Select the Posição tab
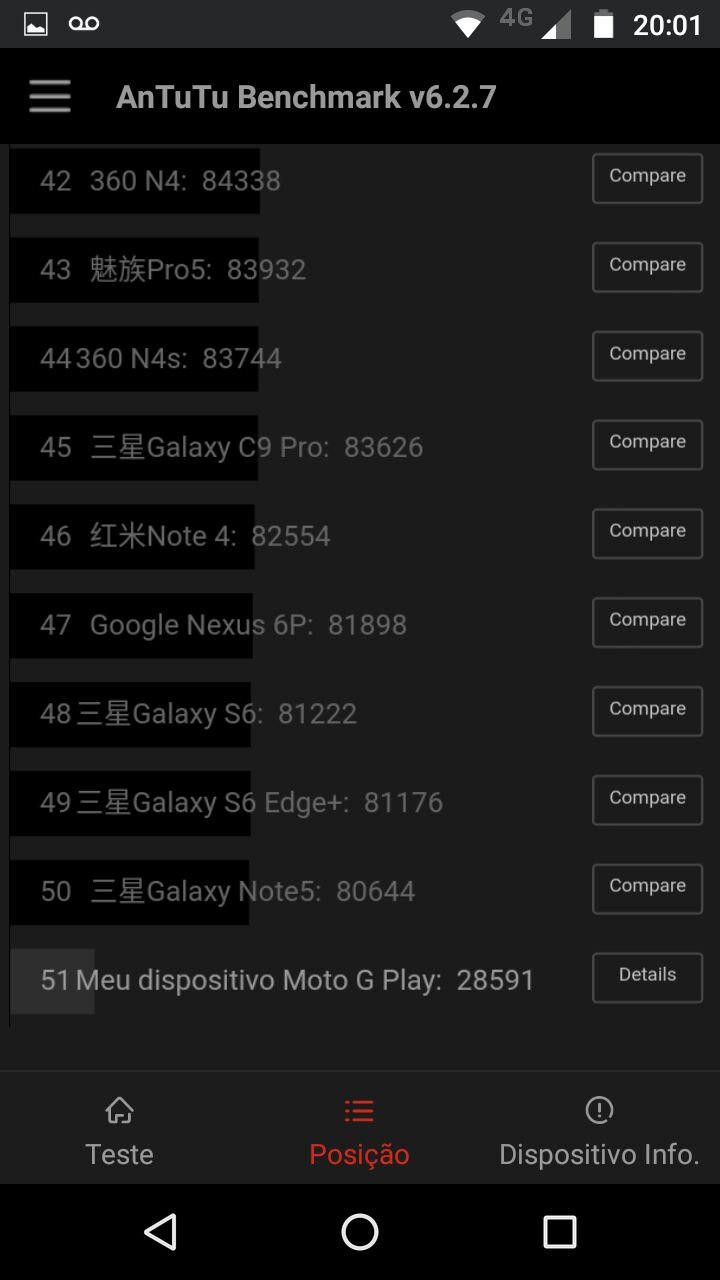The image size is (720, 1280). tap(359, 1130)
